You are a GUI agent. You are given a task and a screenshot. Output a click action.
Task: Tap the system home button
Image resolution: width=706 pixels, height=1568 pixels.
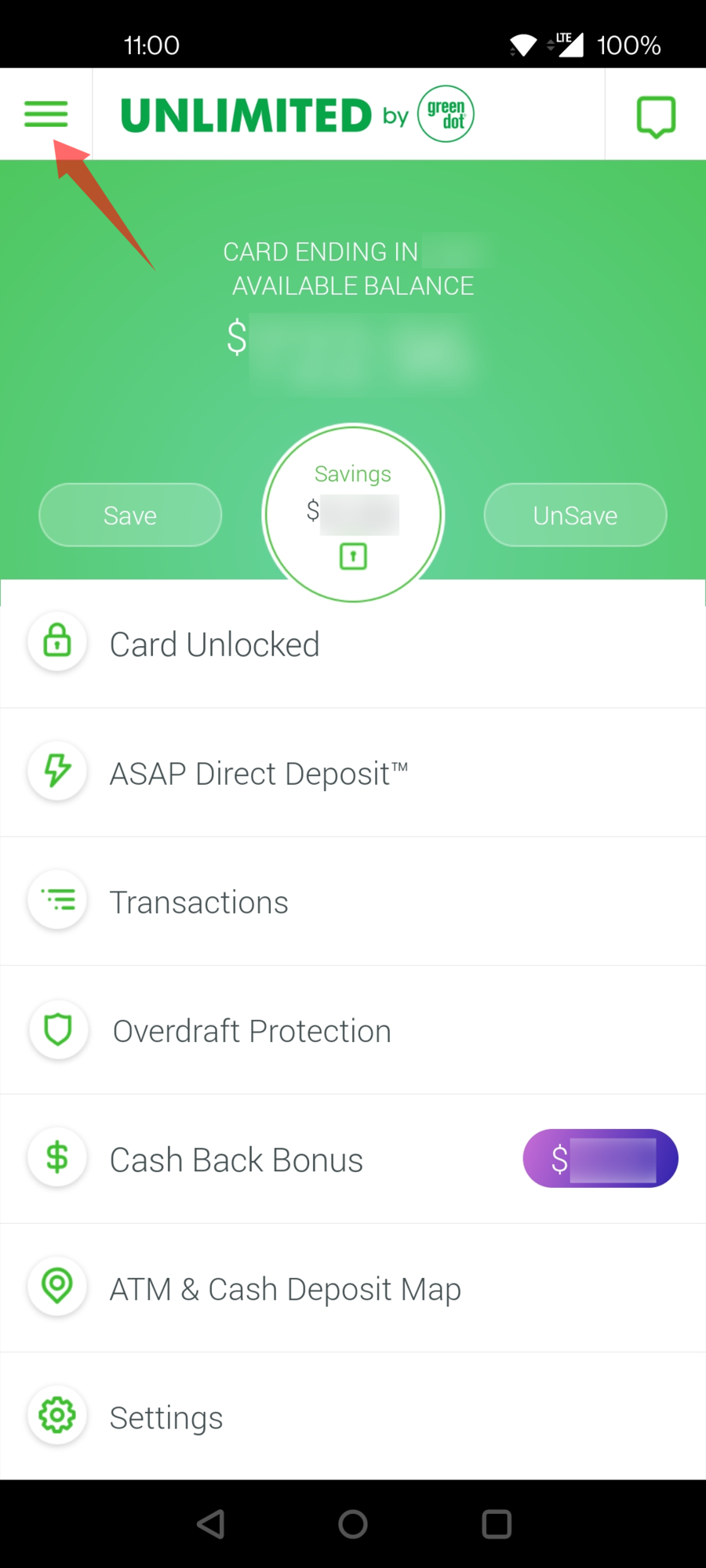[x=353, y=1524]
